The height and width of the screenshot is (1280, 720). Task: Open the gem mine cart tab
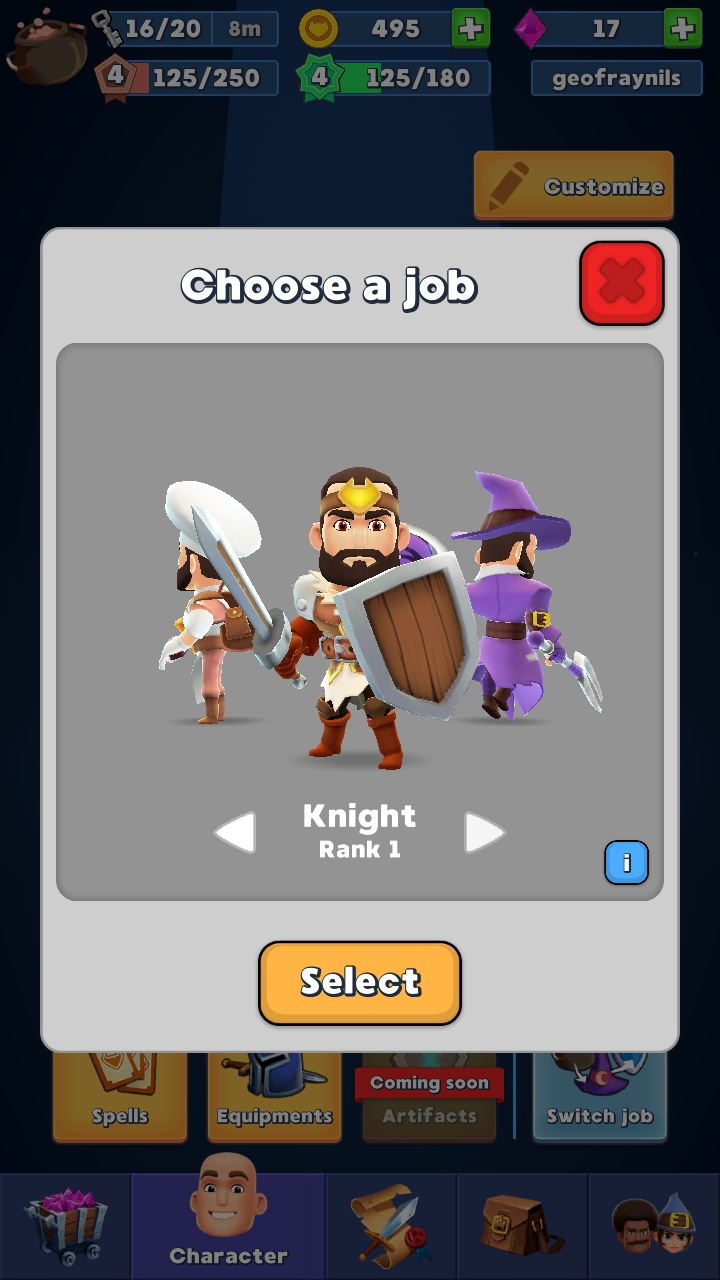pos(66,1226)
